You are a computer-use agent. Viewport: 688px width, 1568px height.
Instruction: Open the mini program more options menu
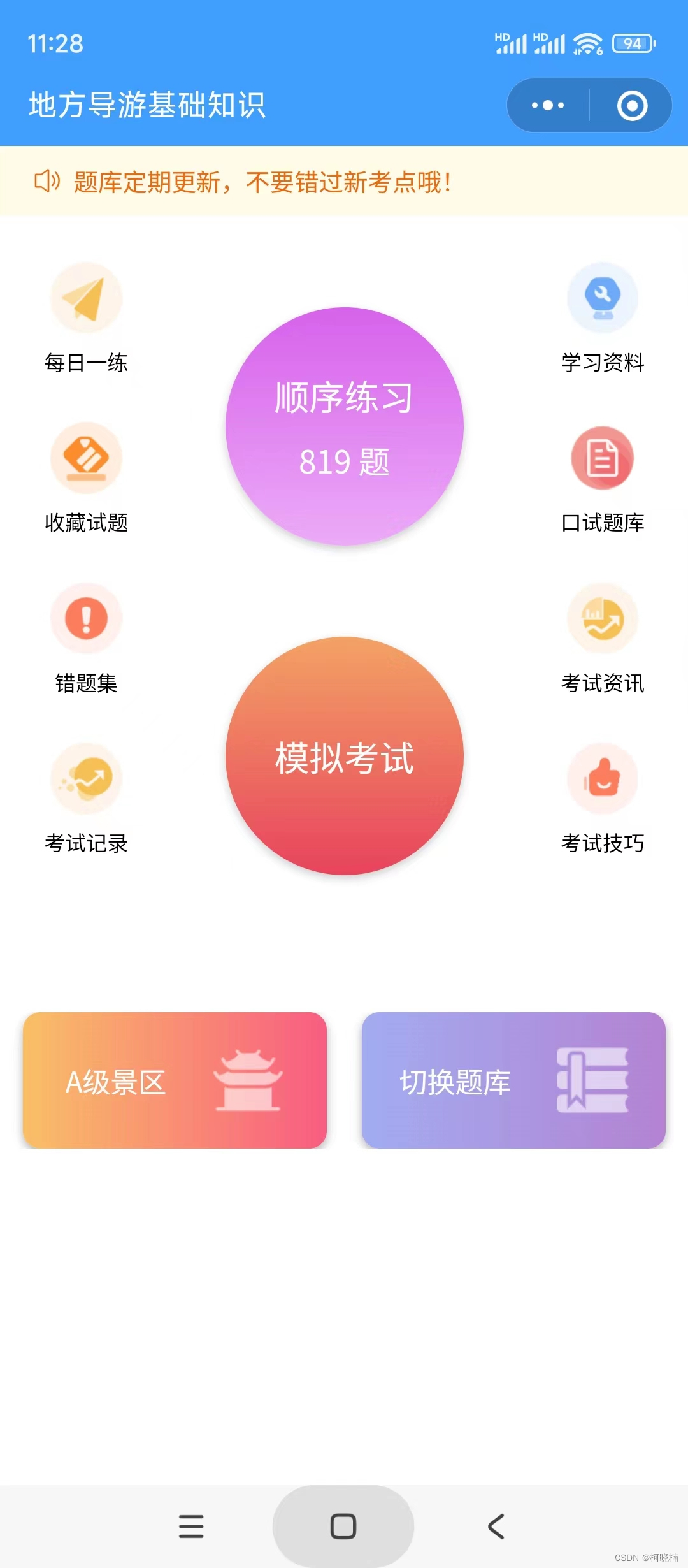(x=548, y=105)
